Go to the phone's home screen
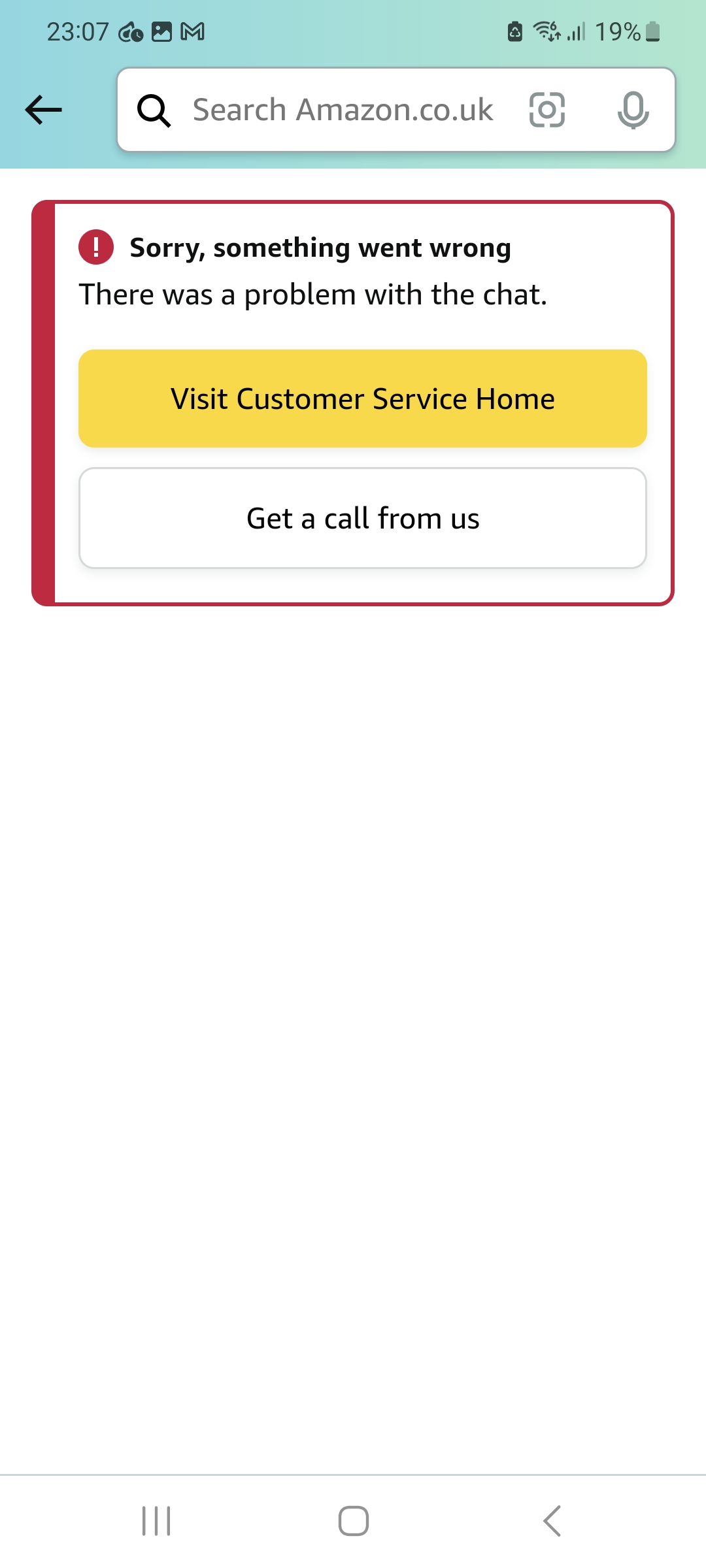This screenshot has width=706, height=1568. coord(353,1521)
